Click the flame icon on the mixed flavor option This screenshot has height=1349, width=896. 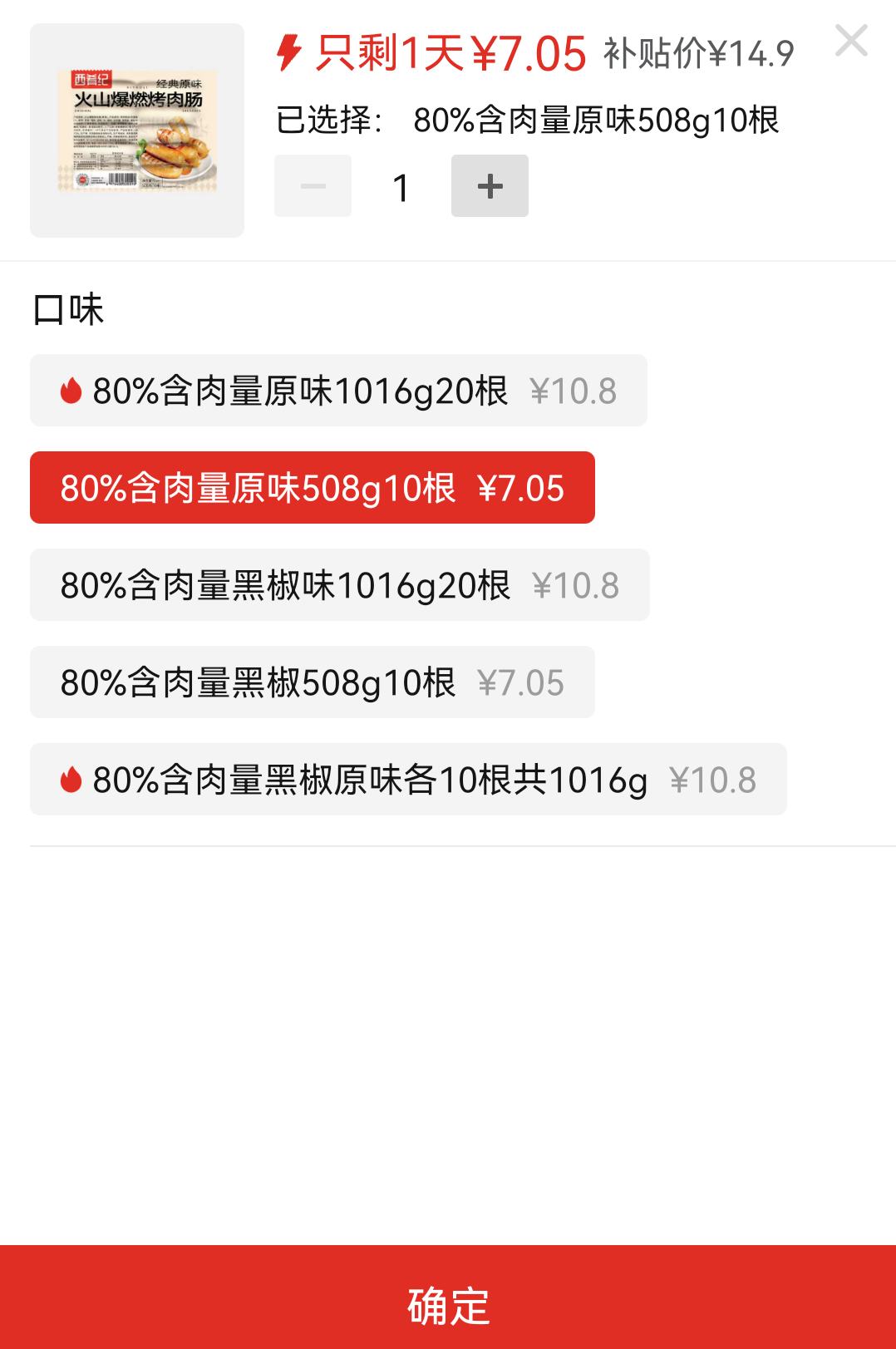point(69,778)
